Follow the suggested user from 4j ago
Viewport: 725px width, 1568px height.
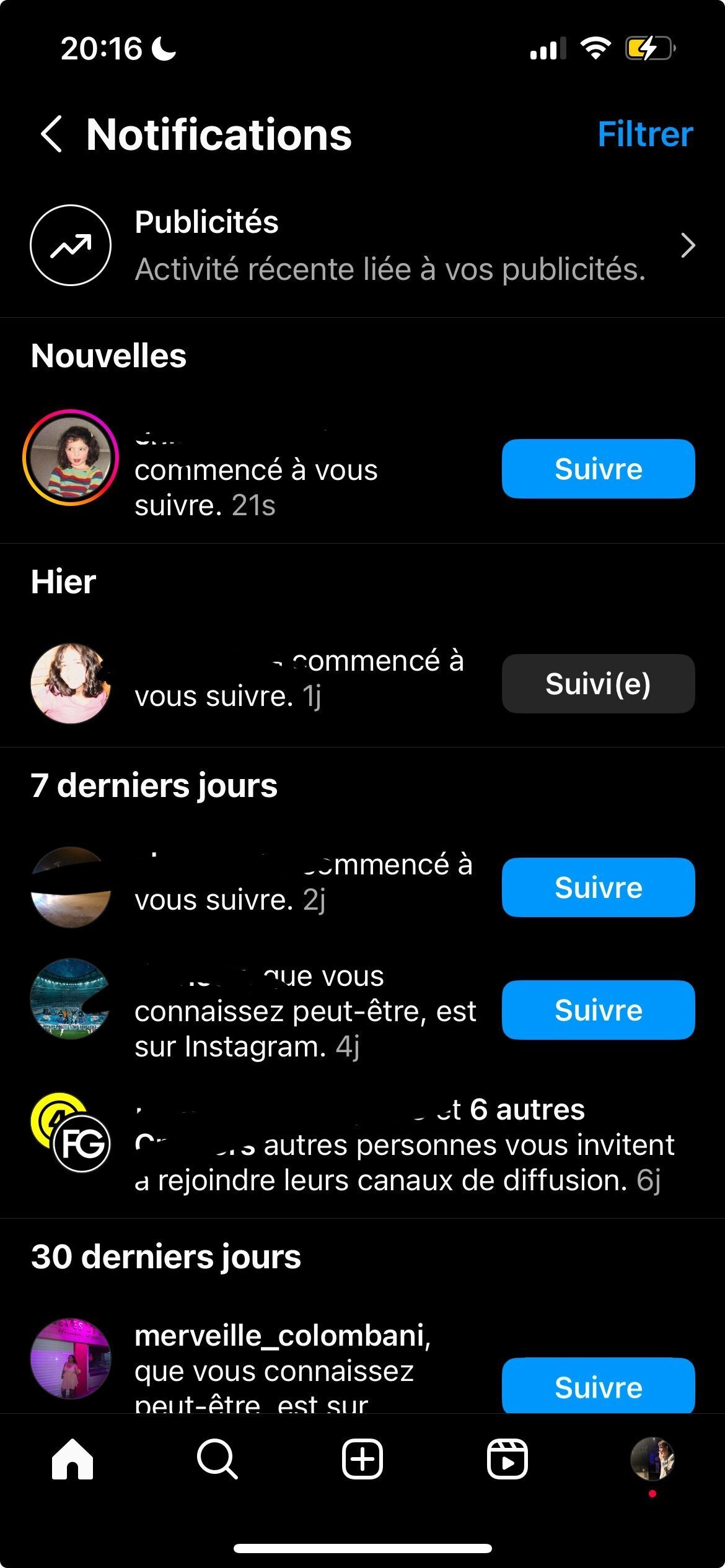(x=598, y=1010)
